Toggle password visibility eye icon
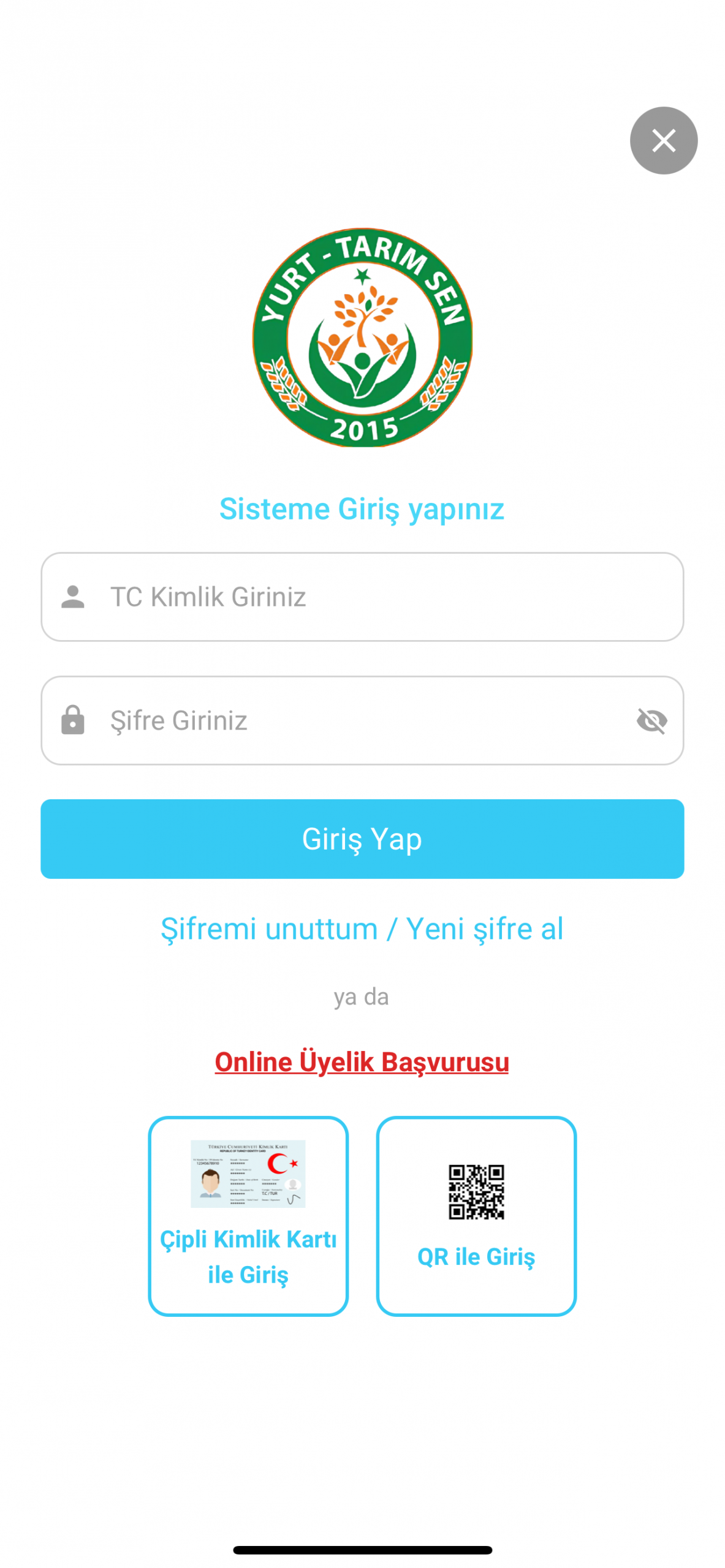The height and width of the screenshot is (1568, 725). 651,720
